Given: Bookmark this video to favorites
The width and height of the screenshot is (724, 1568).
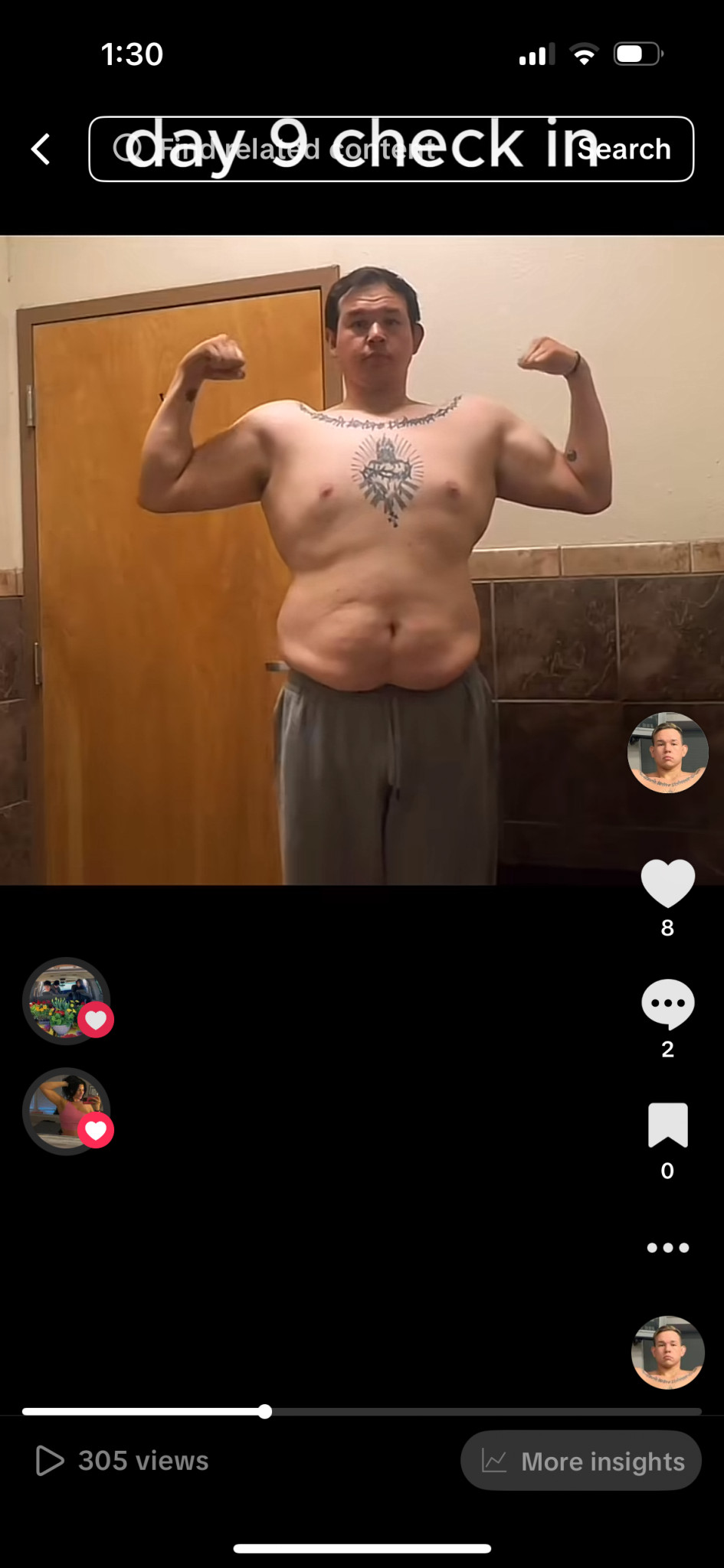Looking at the screenshot, I should [x=667, y=1125].
